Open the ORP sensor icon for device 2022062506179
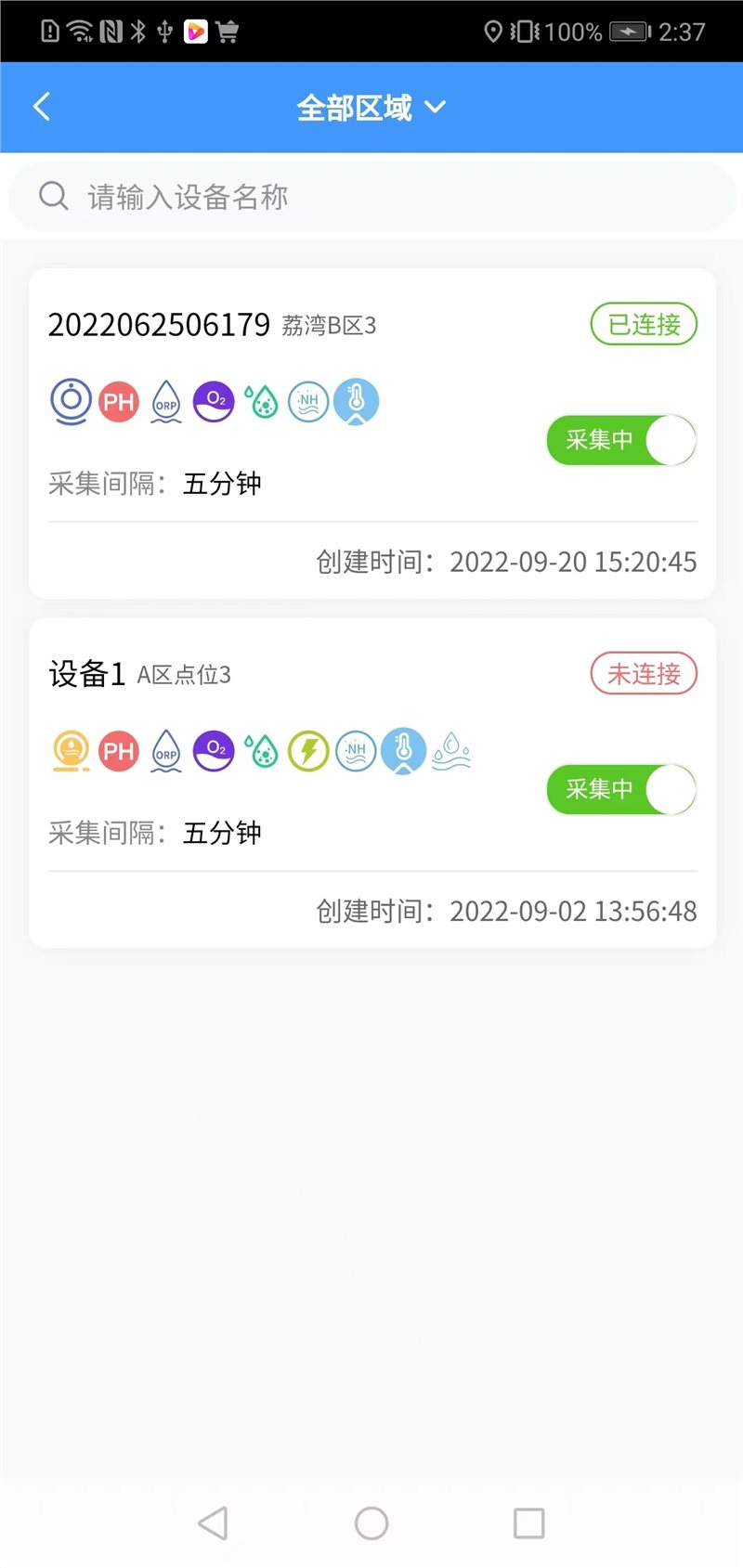The image size is (743, 1568). (x=165, y=401)
